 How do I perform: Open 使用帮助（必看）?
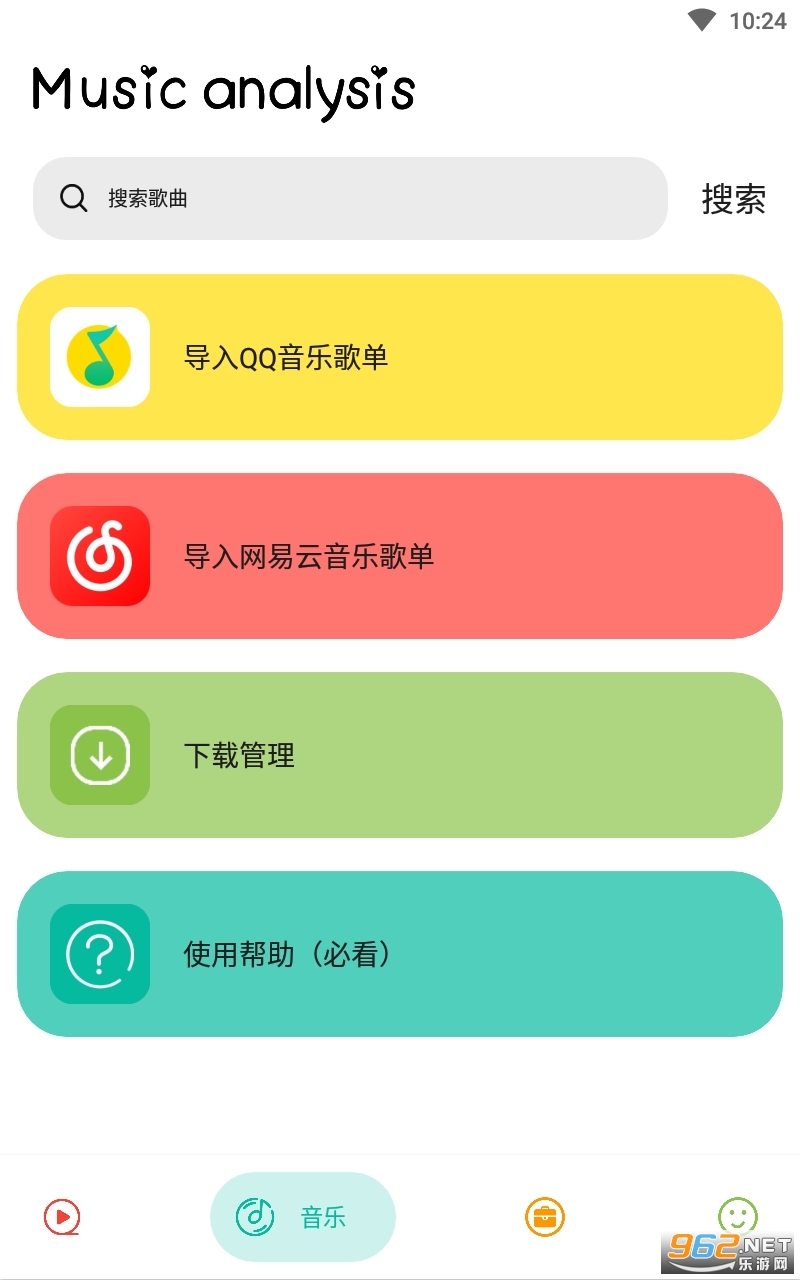400,954
